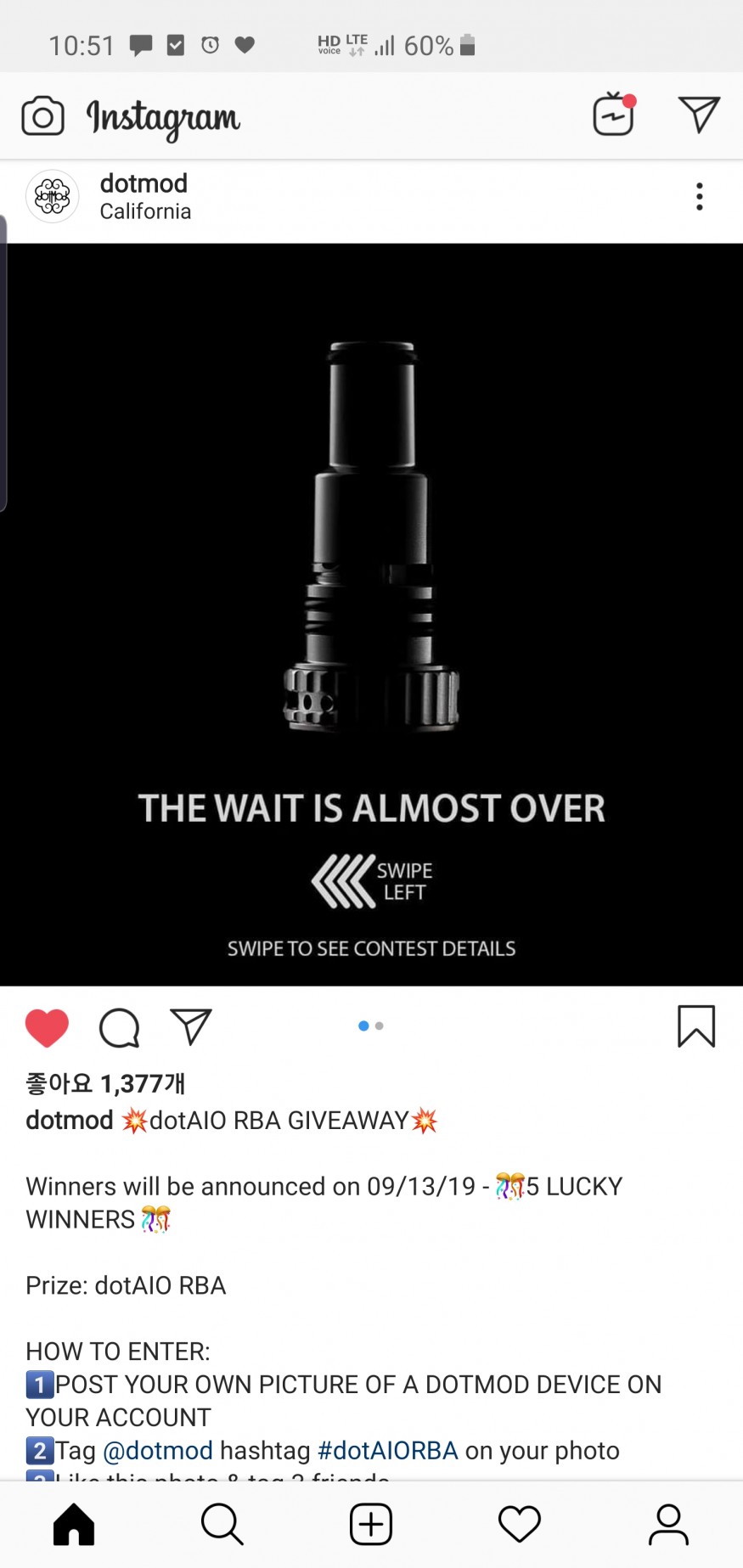Save the dotmod post to bookmarks
The width and height of the screenshot is (743, 1568).
point(696,1026)
